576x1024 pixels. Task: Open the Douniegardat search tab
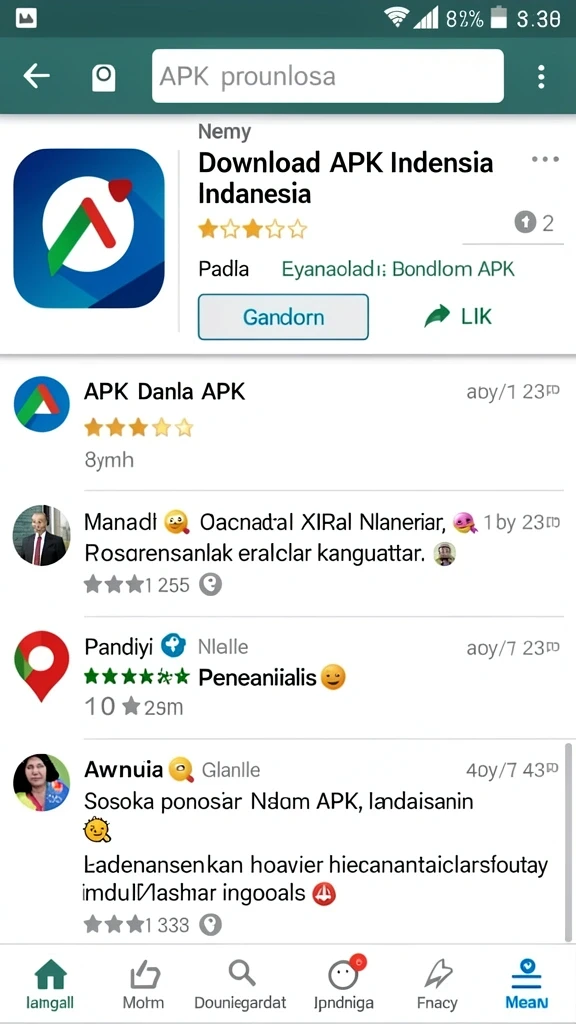(241, 984)
